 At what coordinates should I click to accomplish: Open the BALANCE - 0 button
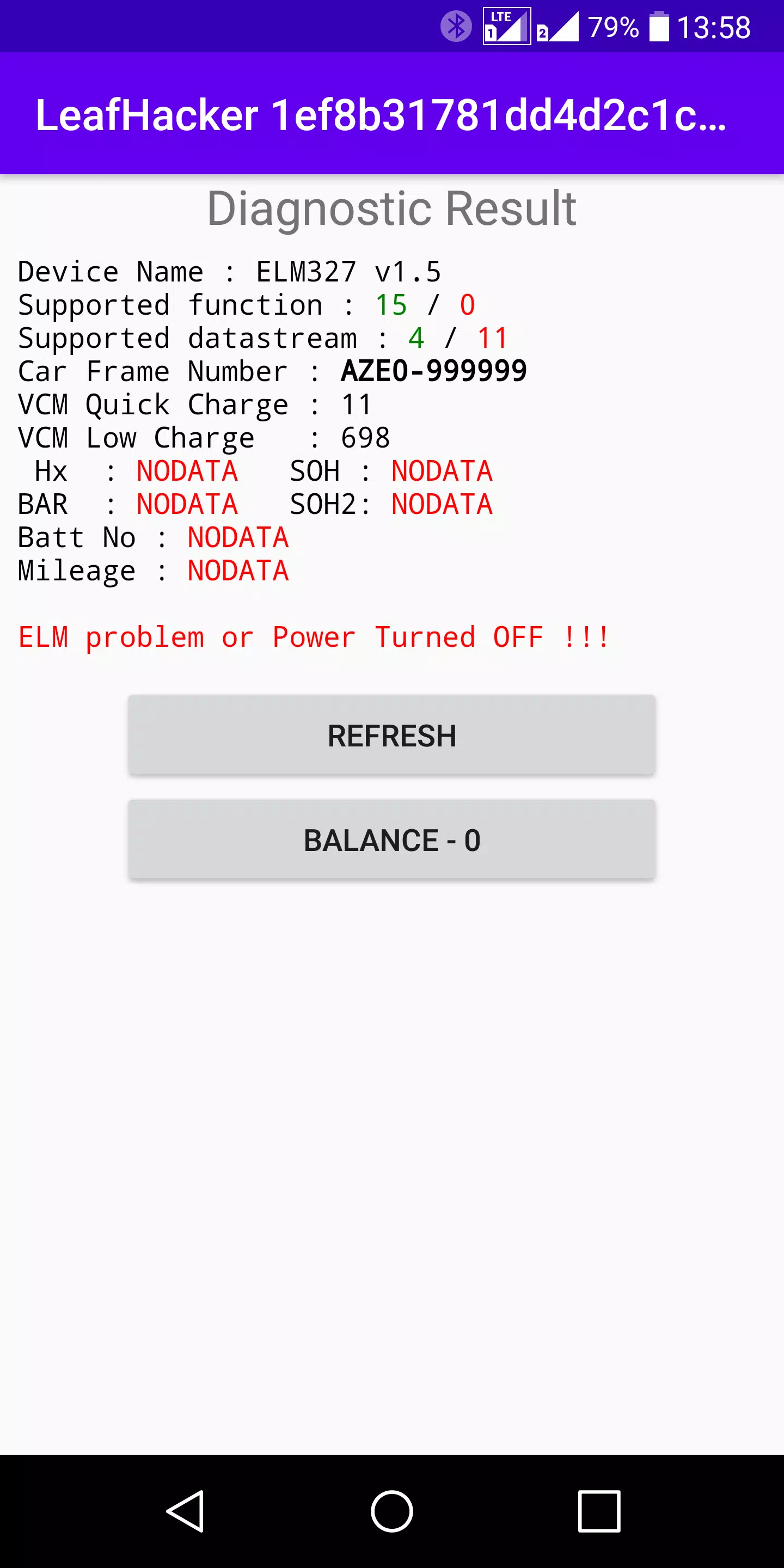[x=391, y=840]
